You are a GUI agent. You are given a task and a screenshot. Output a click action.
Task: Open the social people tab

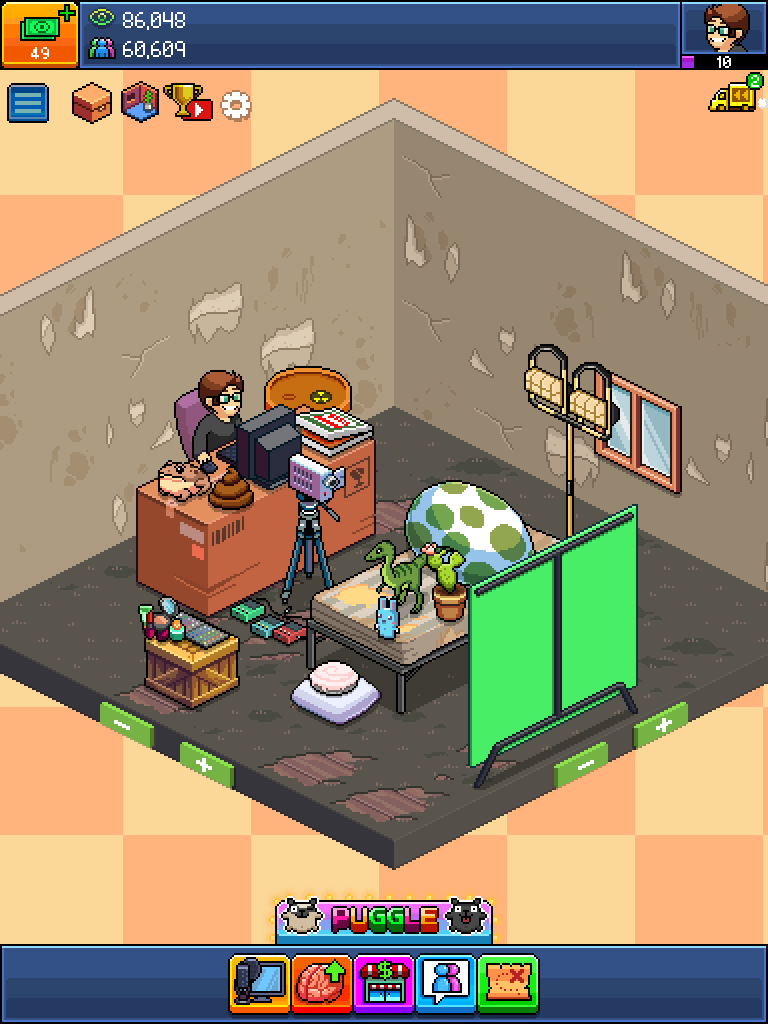click(445, 983)
